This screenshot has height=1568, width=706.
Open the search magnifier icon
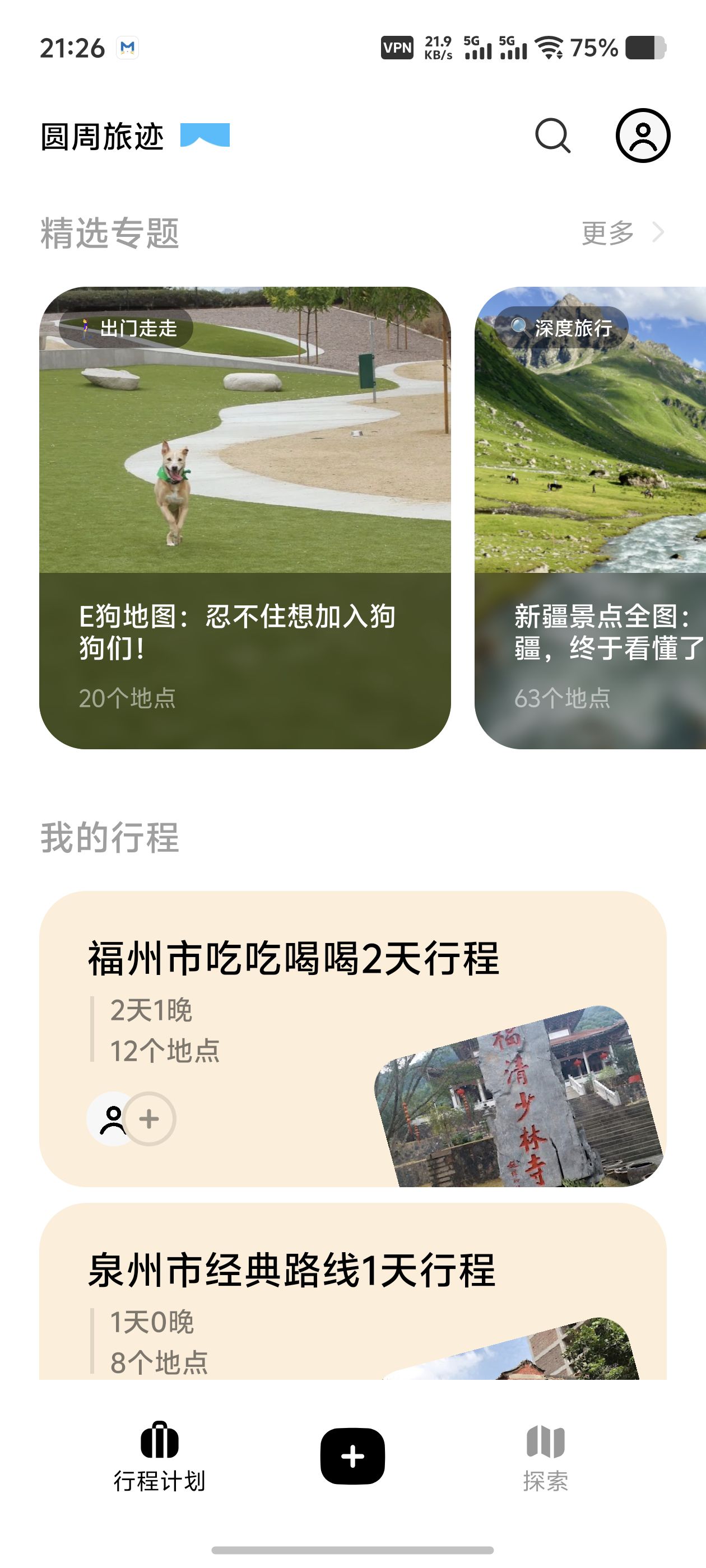click(552, 136)
